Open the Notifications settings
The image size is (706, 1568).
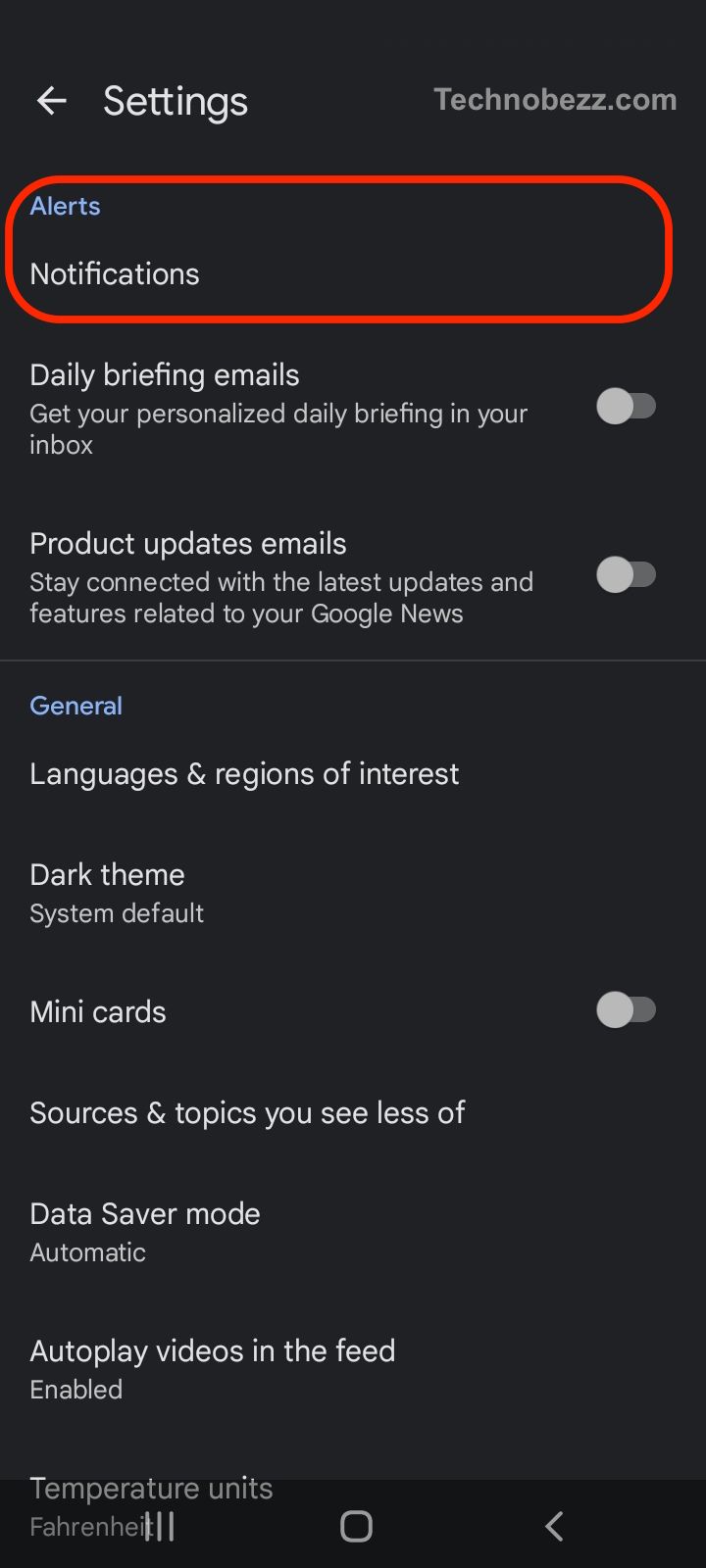tap(114, 273)
